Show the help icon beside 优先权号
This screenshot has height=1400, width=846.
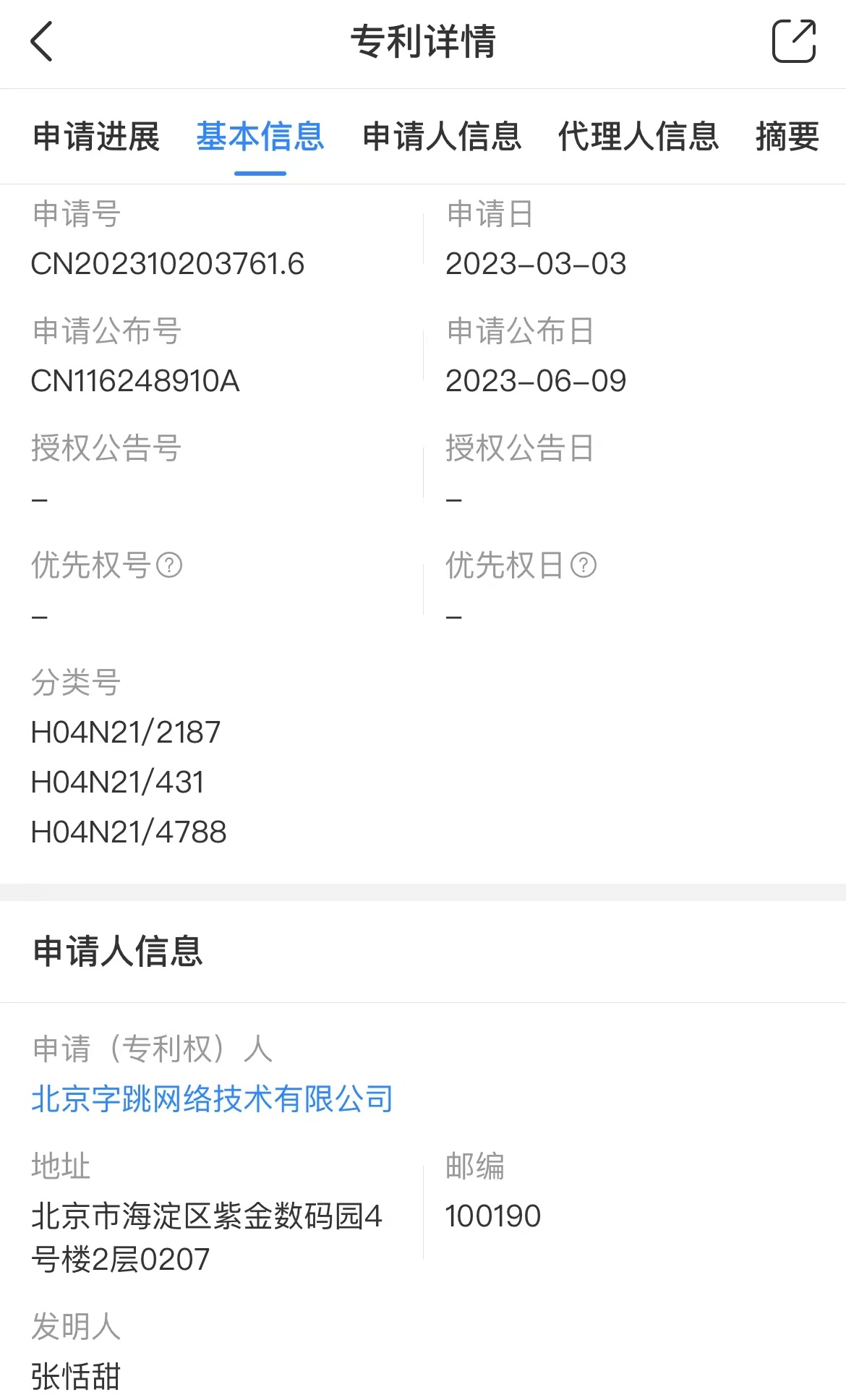169,565
